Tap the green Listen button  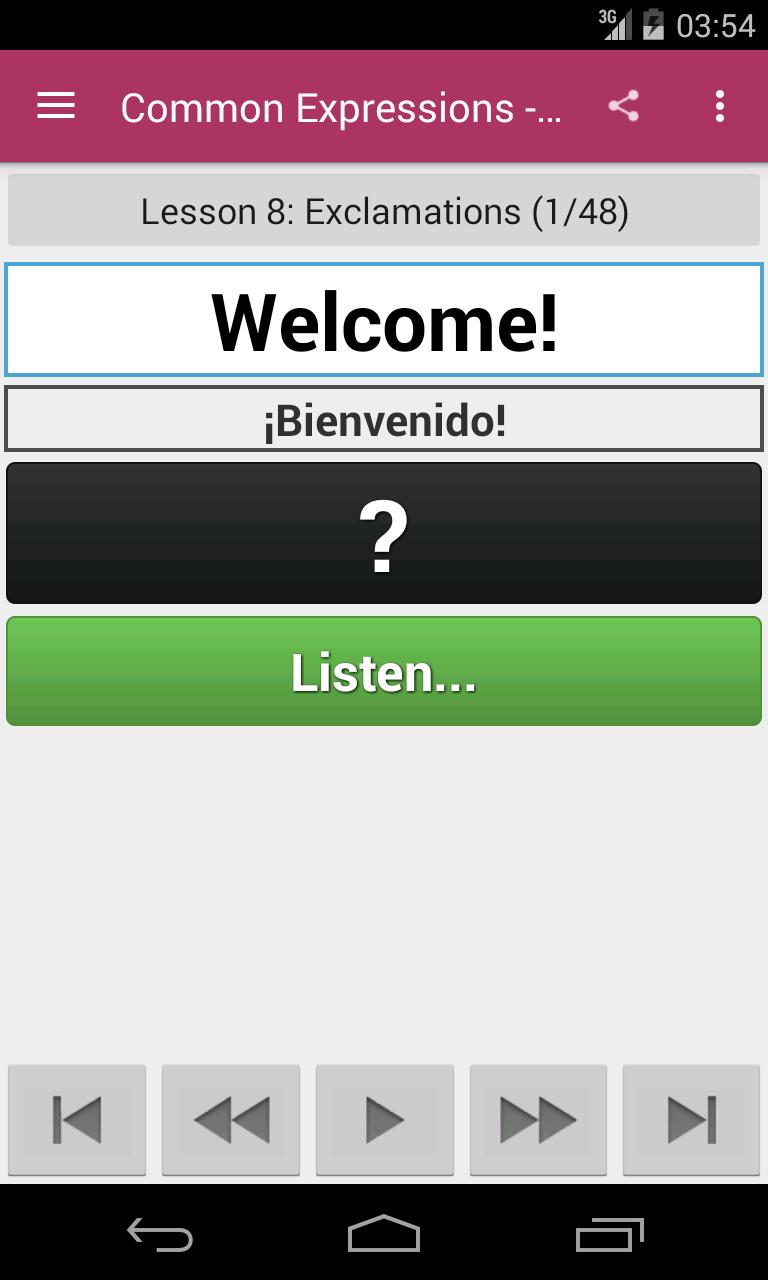384,672
